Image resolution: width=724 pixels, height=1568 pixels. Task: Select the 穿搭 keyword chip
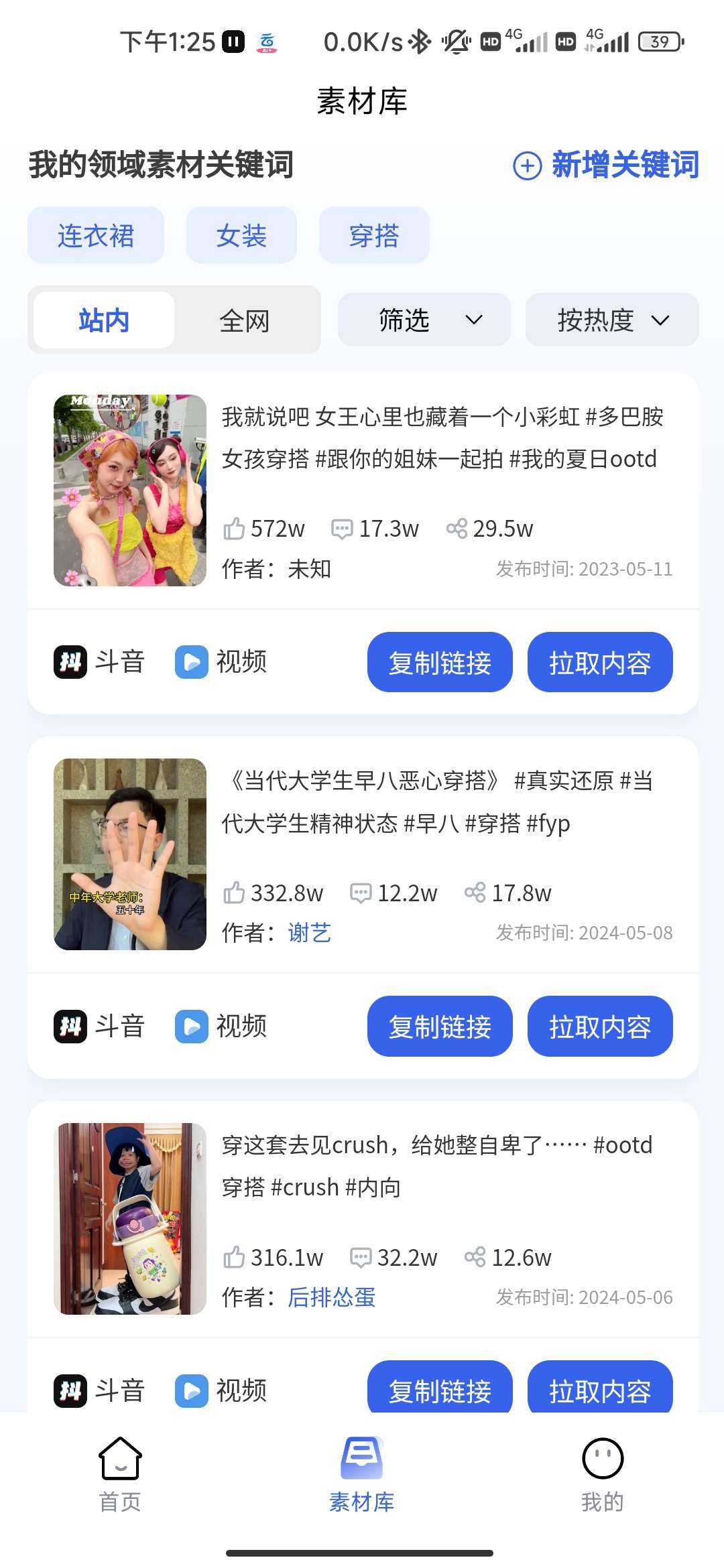pyautogui.click(x=374, y=235)
